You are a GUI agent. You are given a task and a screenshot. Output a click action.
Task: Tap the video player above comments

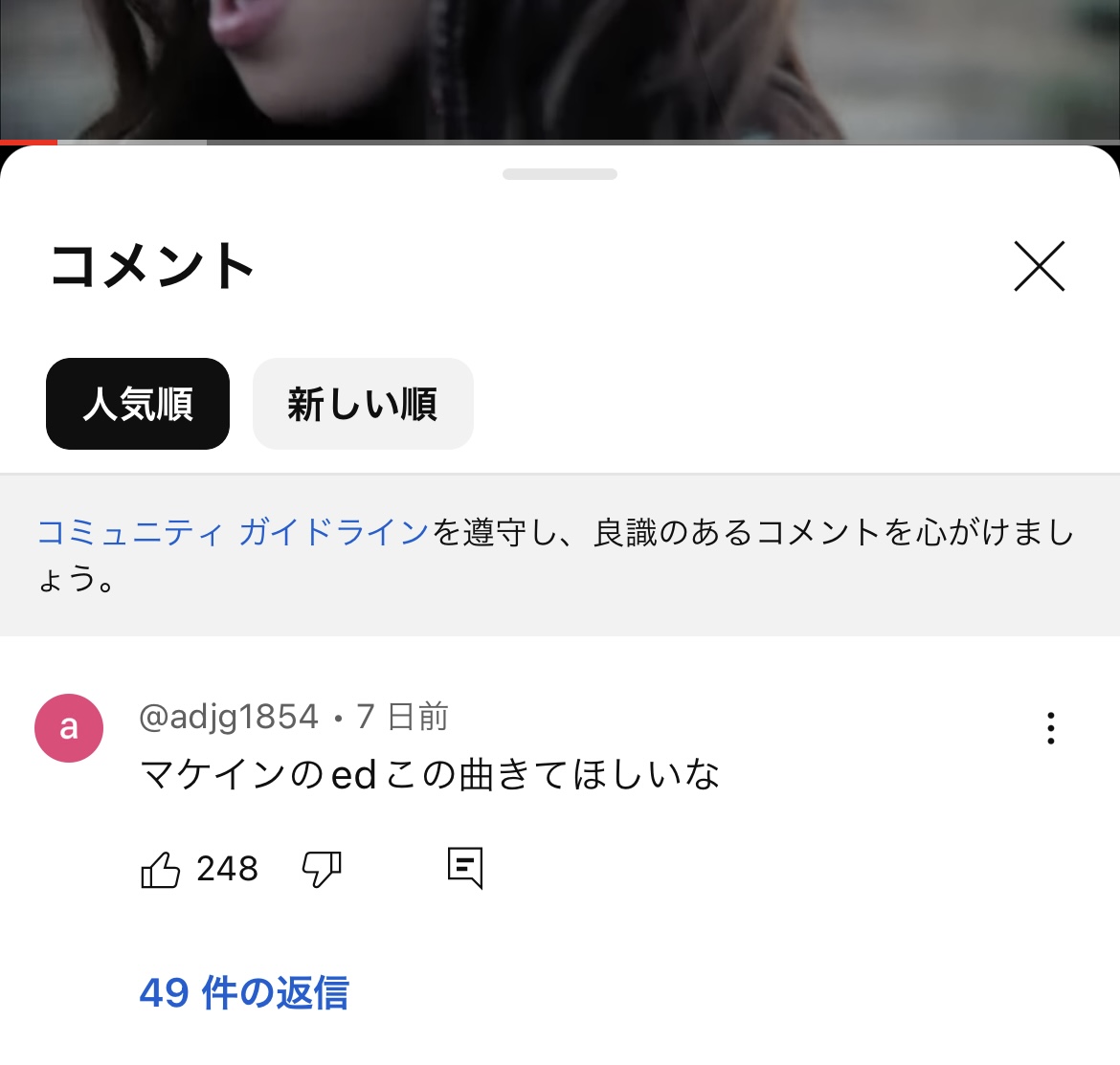tap(560, 67)
